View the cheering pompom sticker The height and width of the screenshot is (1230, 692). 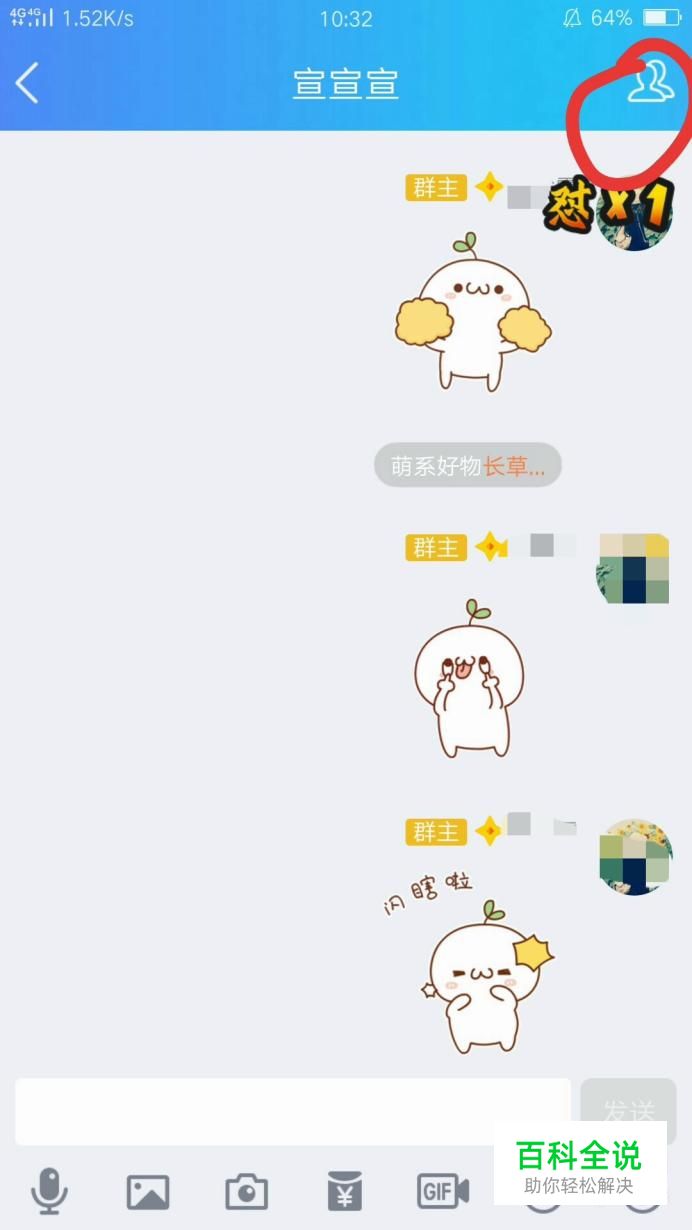pos(472,313)
